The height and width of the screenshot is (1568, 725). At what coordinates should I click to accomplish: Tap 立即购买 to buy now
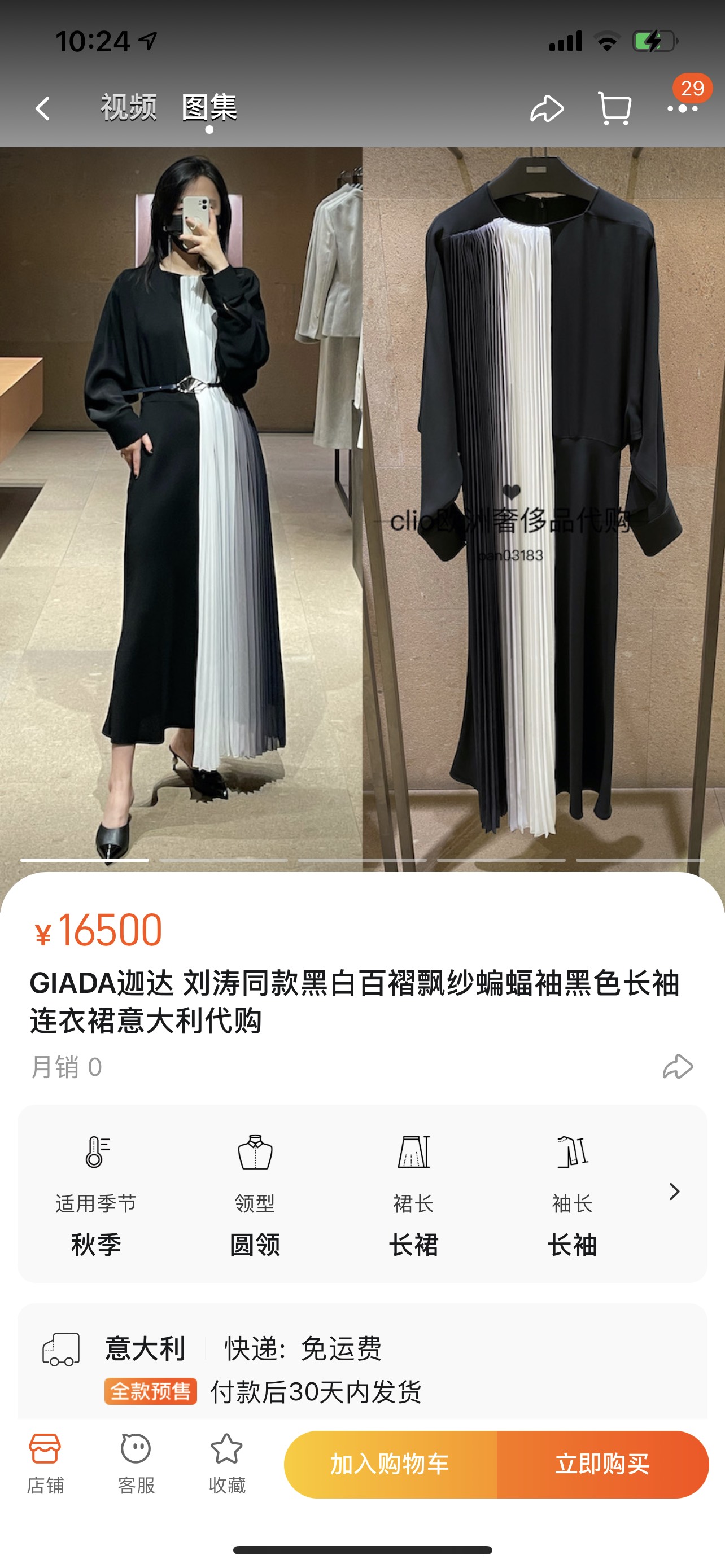602,1464
